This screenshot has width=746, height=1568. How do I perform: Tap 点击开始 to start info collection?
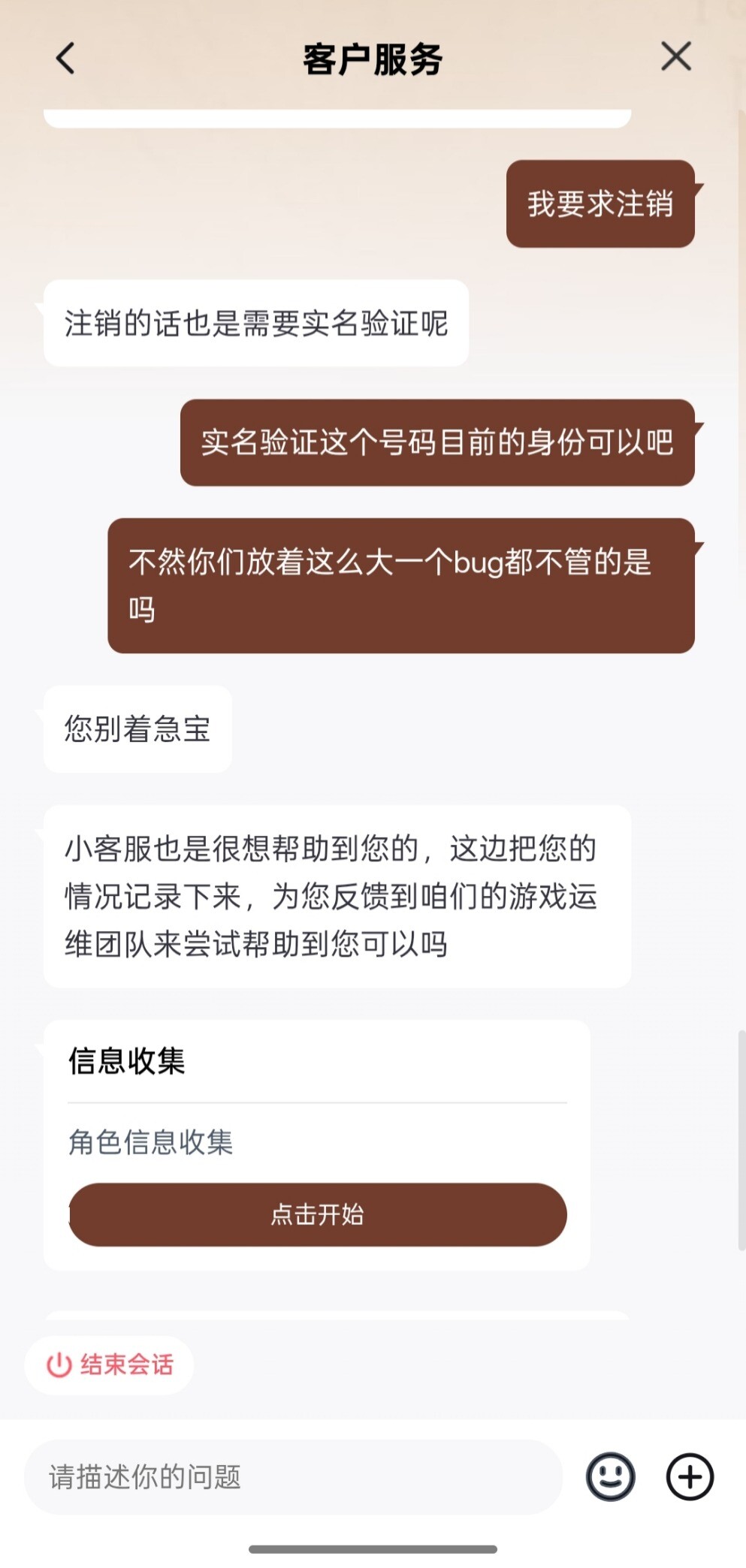(317, 1214)
